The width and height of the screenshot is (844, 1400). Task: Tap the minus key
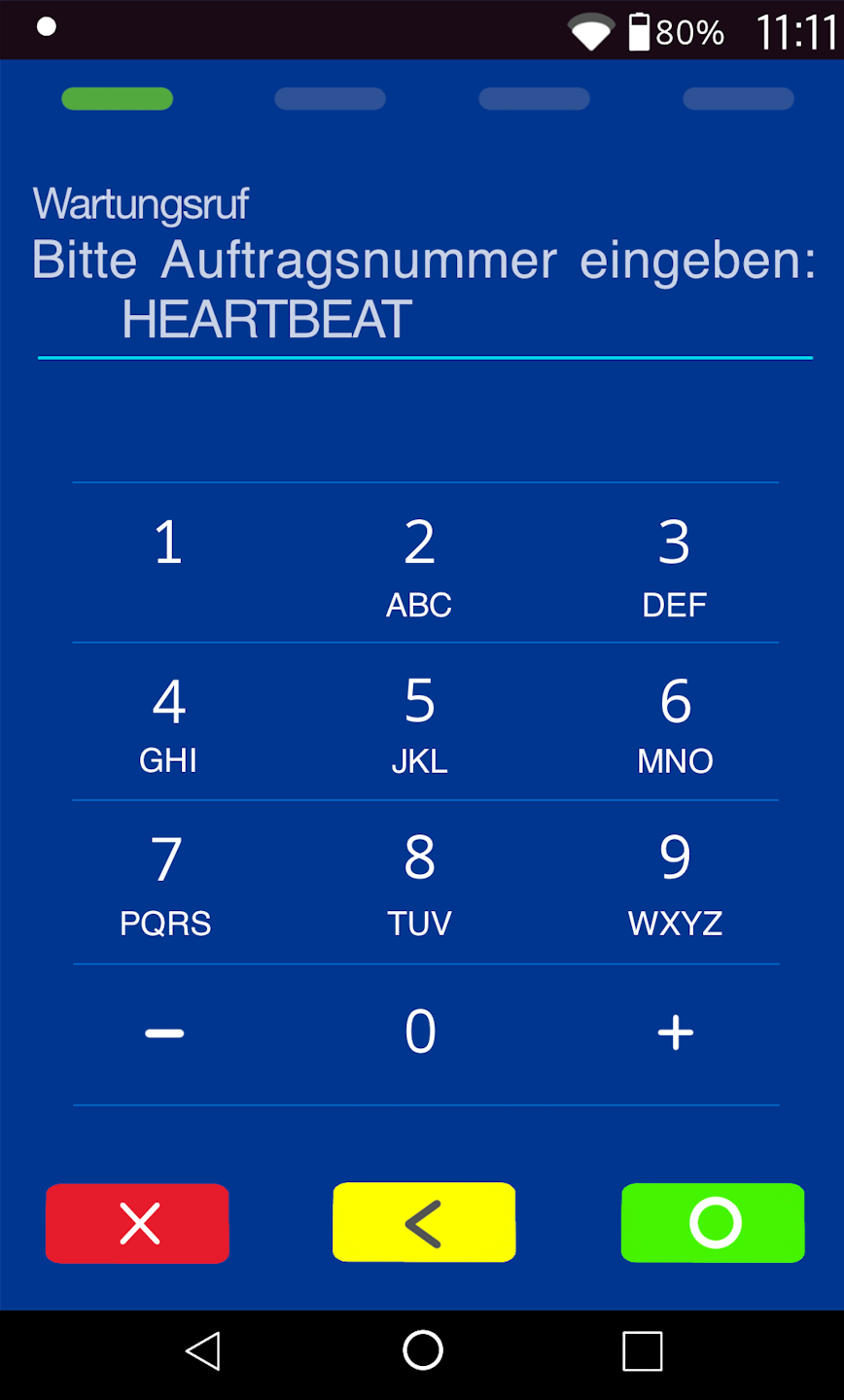tap(164, 1032)
